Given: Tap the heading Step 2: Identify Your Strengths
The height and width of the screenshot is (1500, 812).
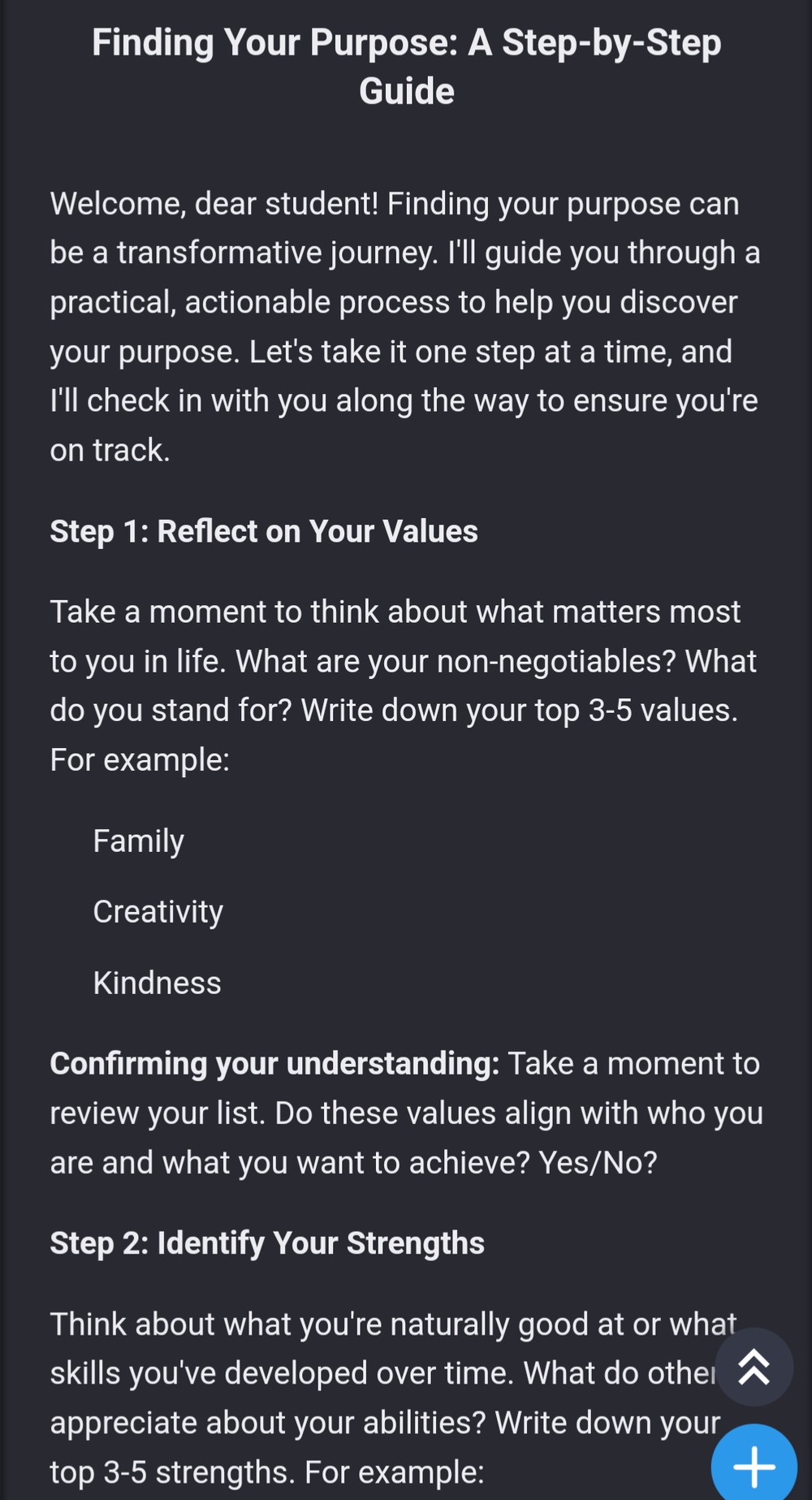Looking at the screenshot, I should pos(267,1243).
